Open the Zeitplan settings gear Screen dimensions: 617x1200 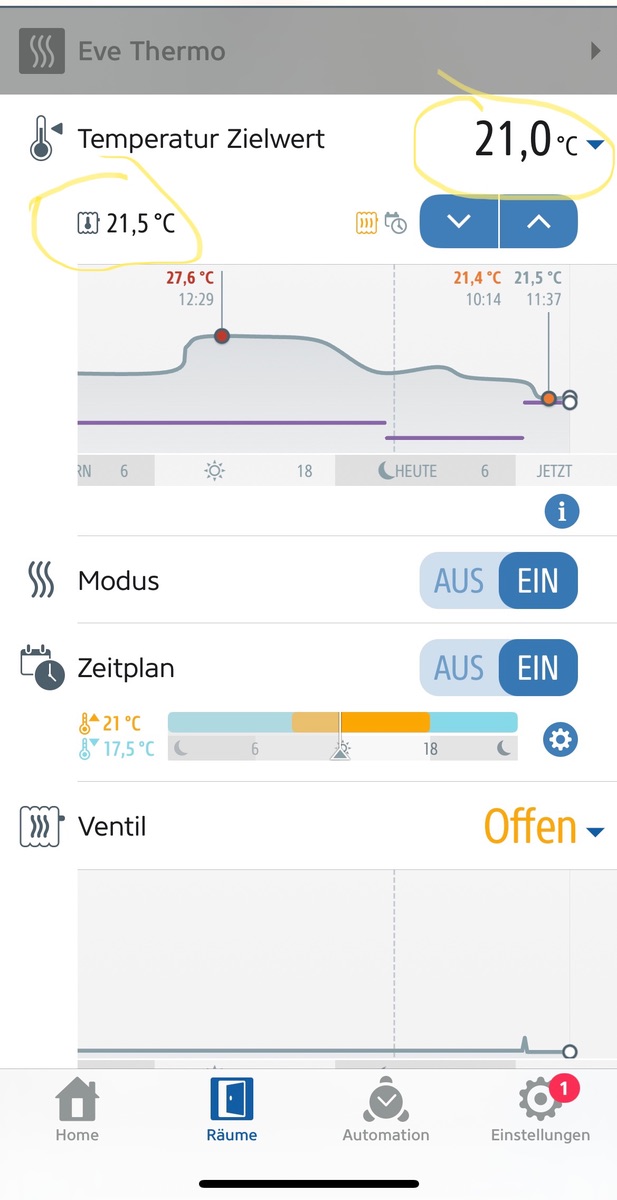(x=560, y=740)
